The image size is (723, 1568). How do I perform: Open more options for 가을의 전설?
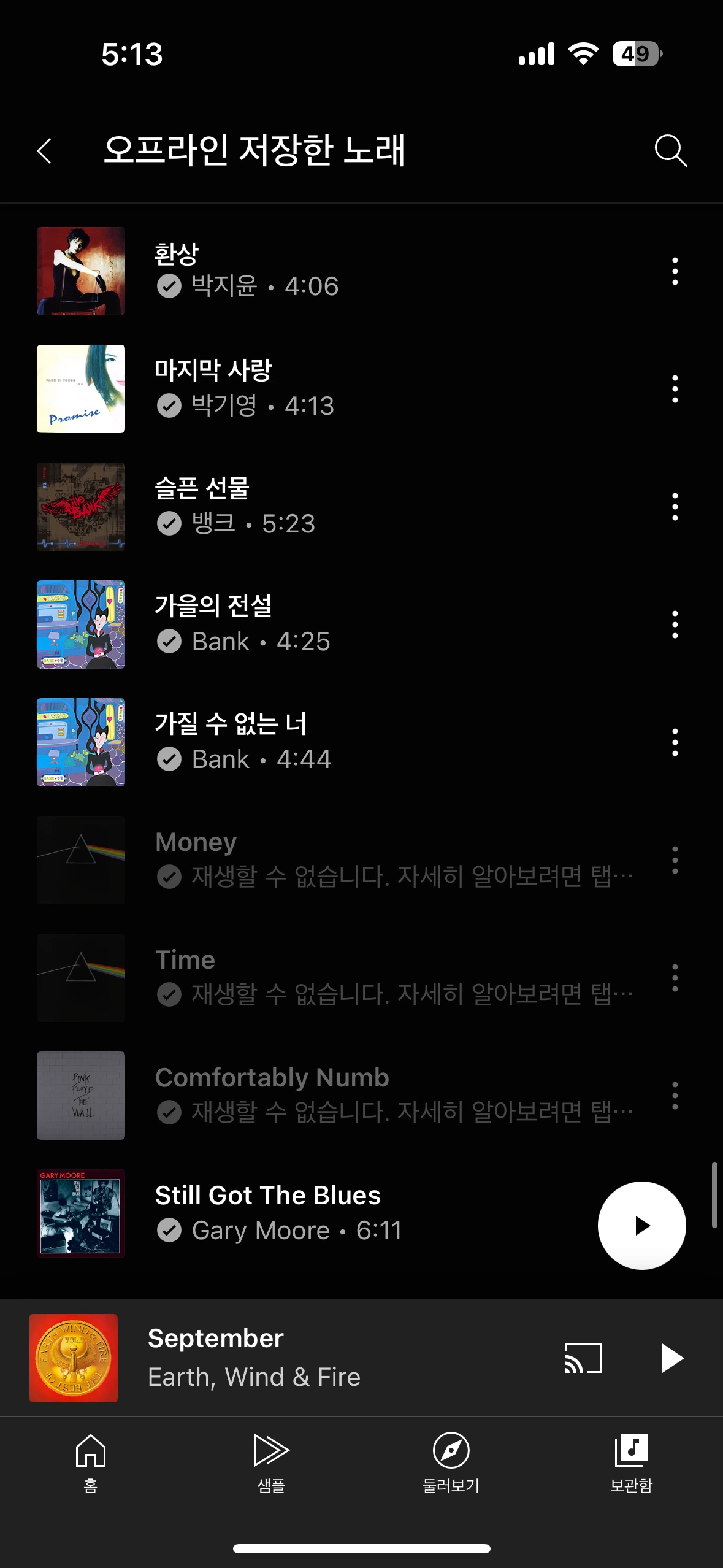[675, 625]
